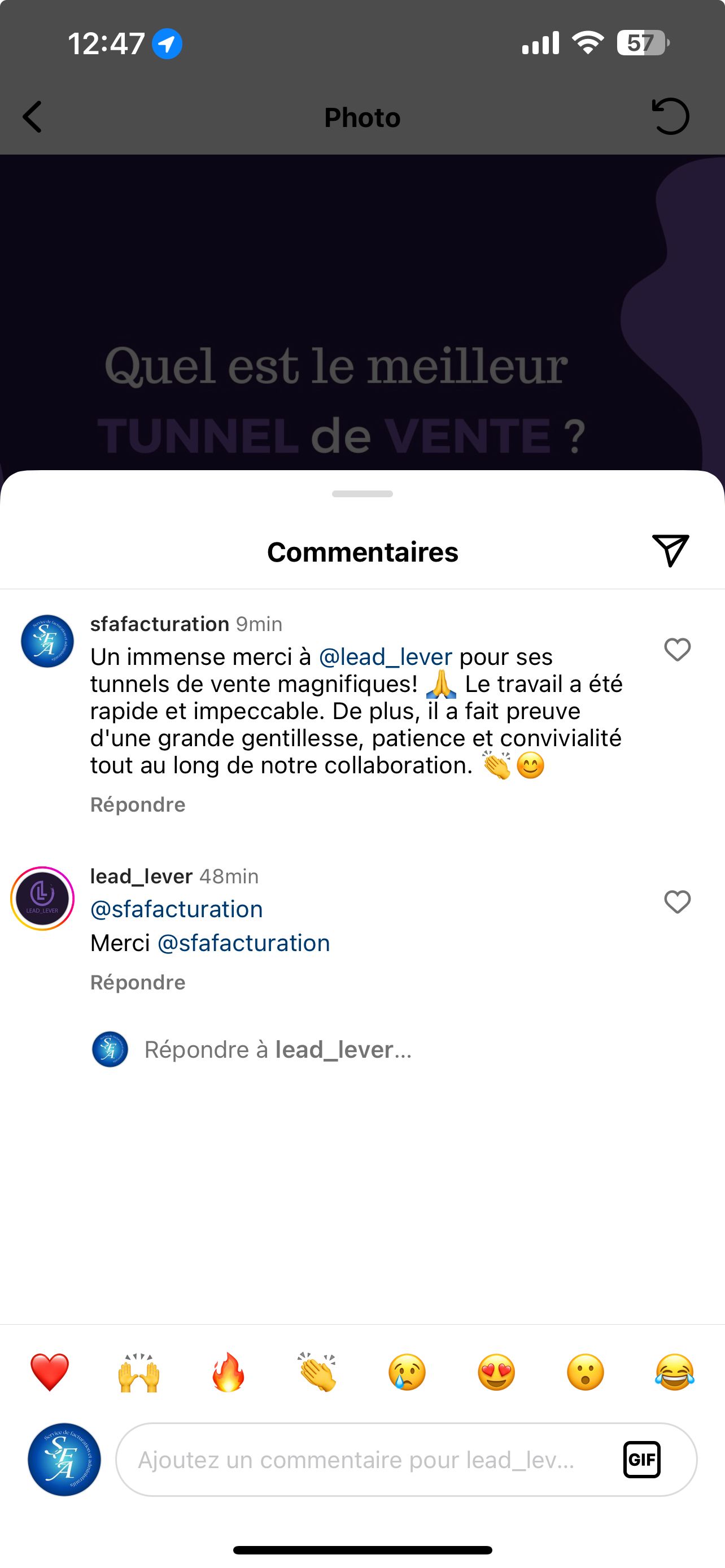
Task: Open the @sfafacturation link after Merci
Action: tap(243, 943)
